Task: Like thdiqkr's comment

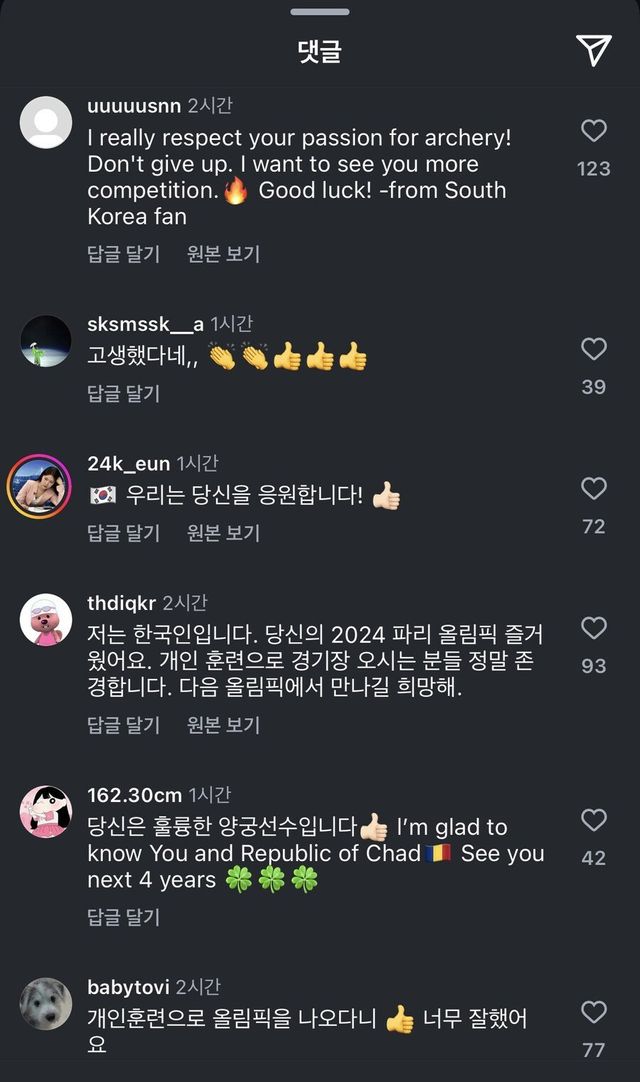Action: 594,628
